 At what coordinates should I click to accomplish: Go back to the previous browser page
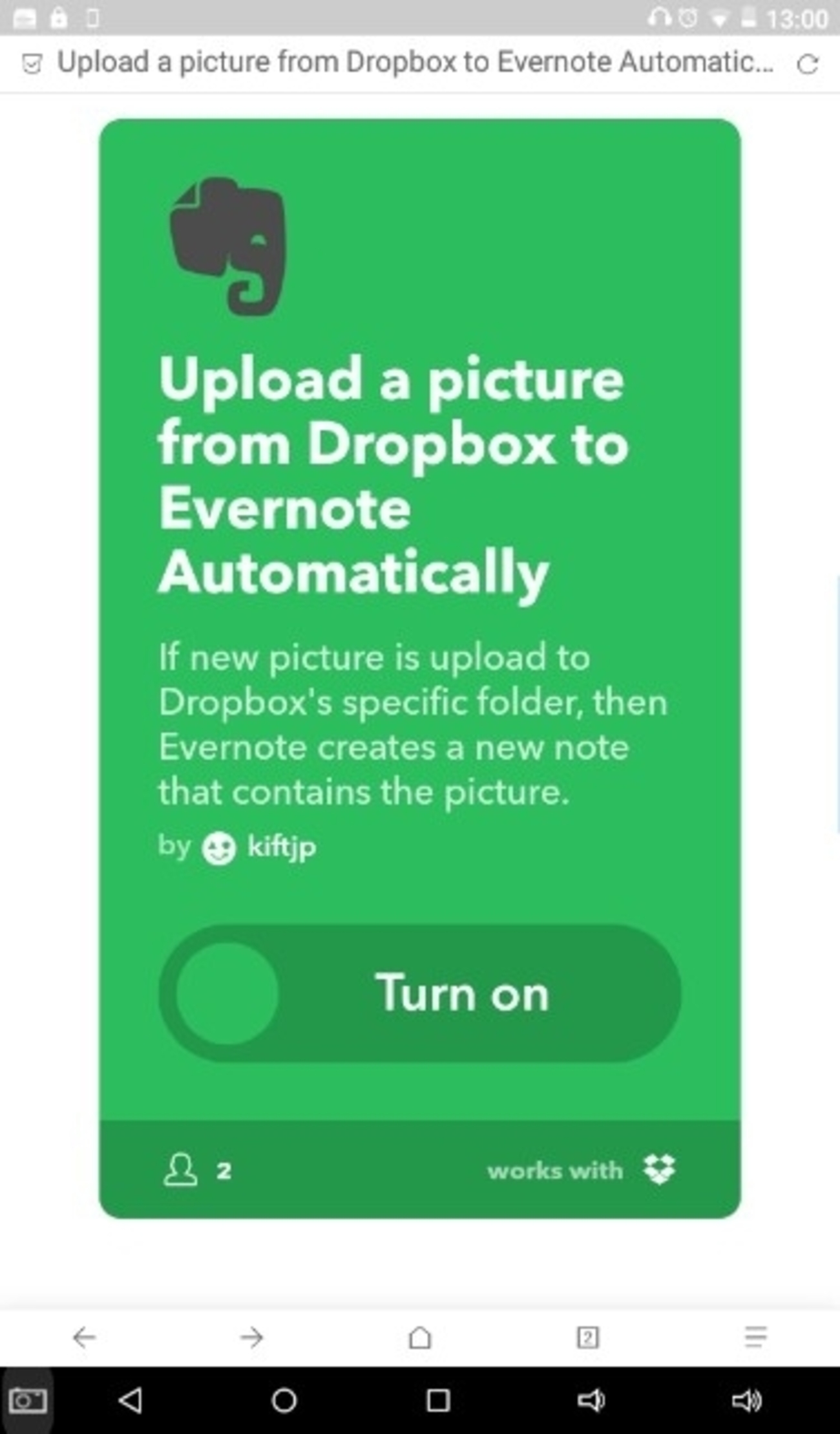[84, 1336]
